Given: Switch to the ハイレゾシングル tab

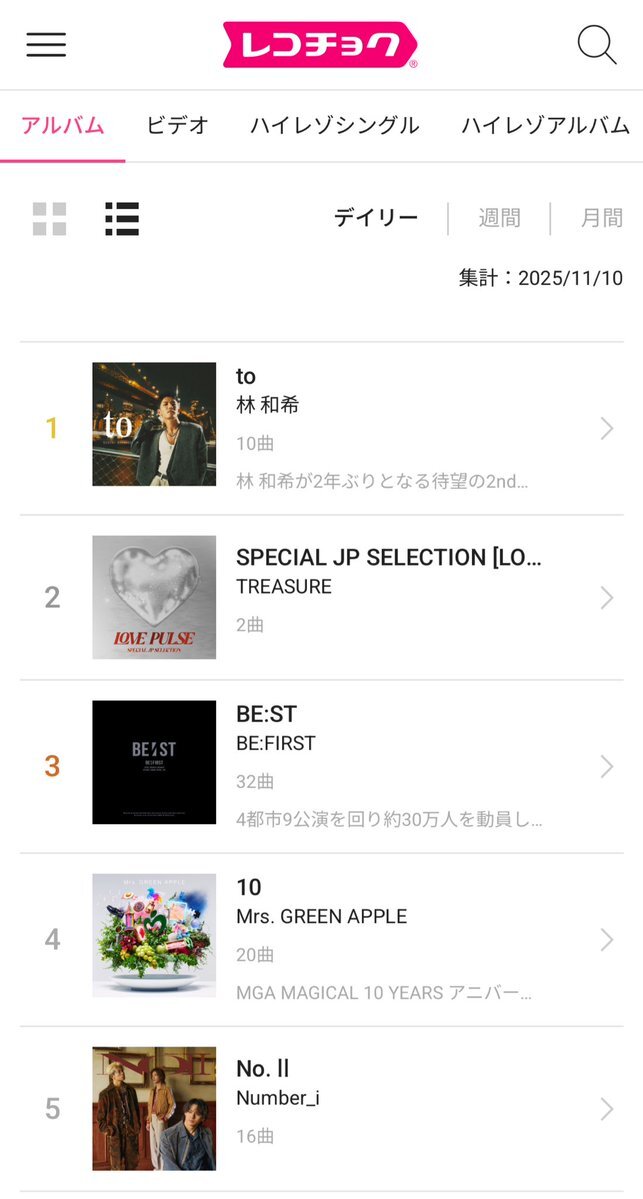Looking at the screenshot, I should 335,125.
